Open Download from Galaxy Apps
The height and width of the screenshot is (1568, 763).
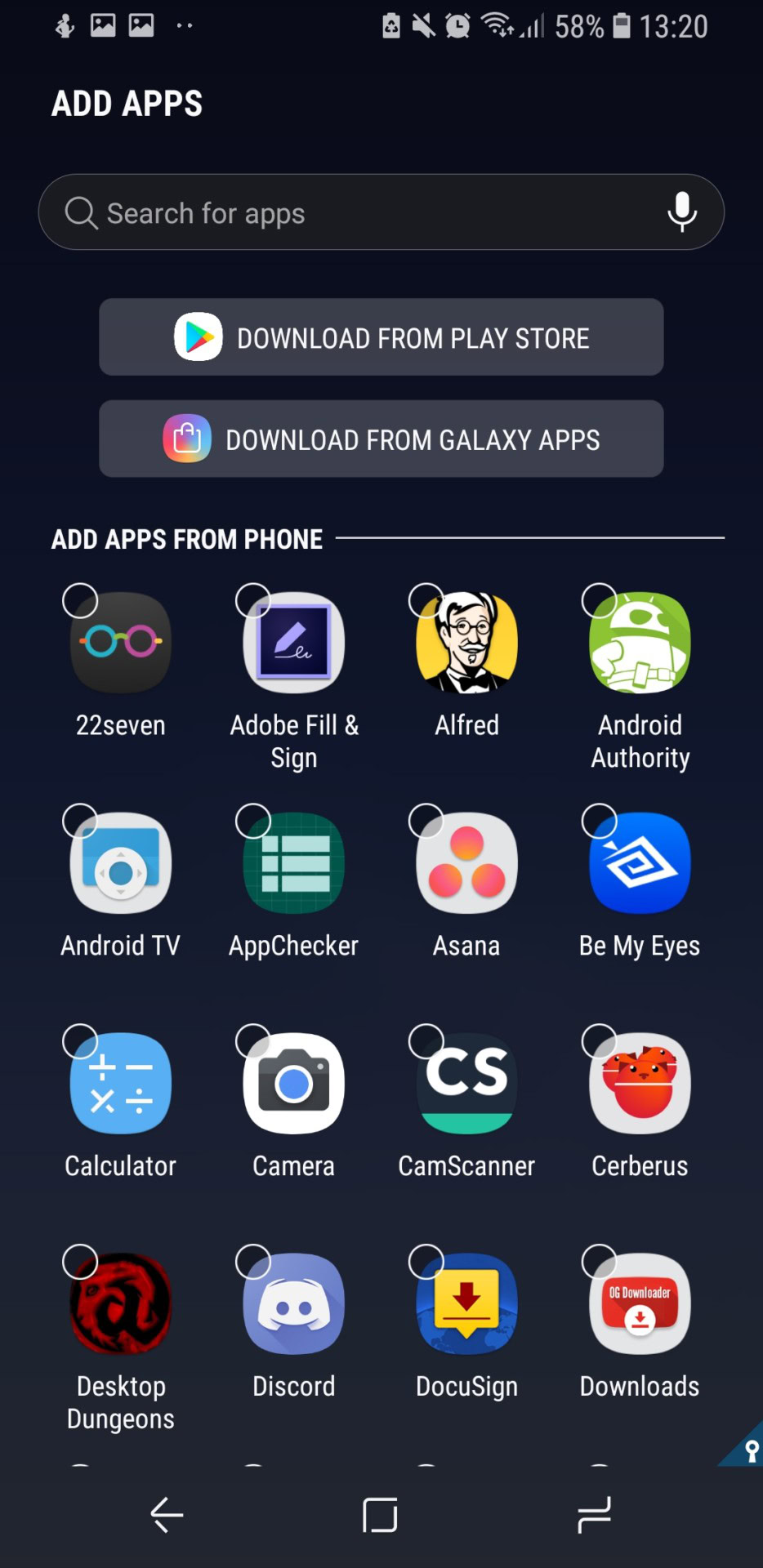click(381, 439)
